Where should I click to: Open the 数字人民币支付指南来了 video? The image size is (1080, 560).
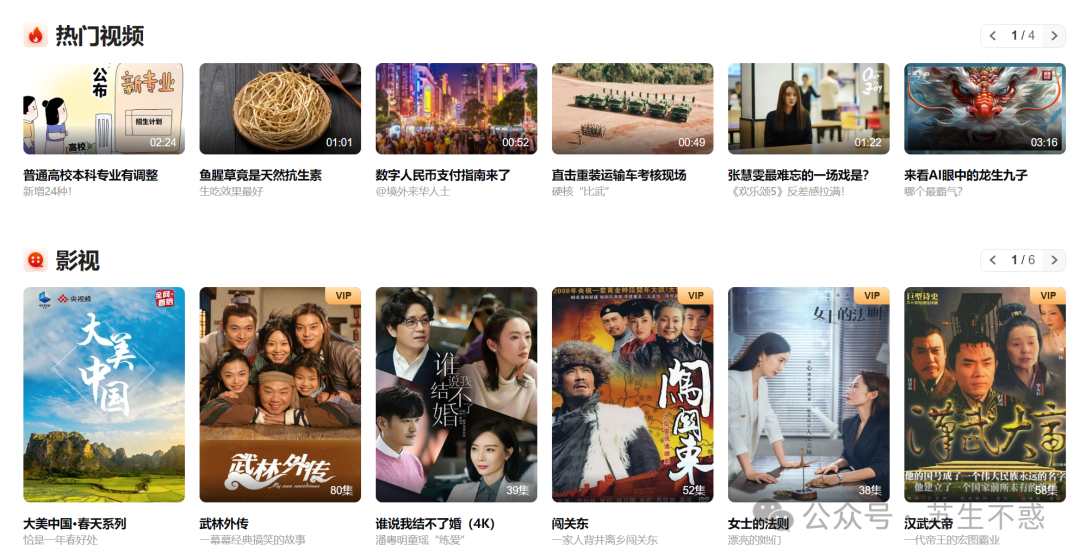click(456, 109)
